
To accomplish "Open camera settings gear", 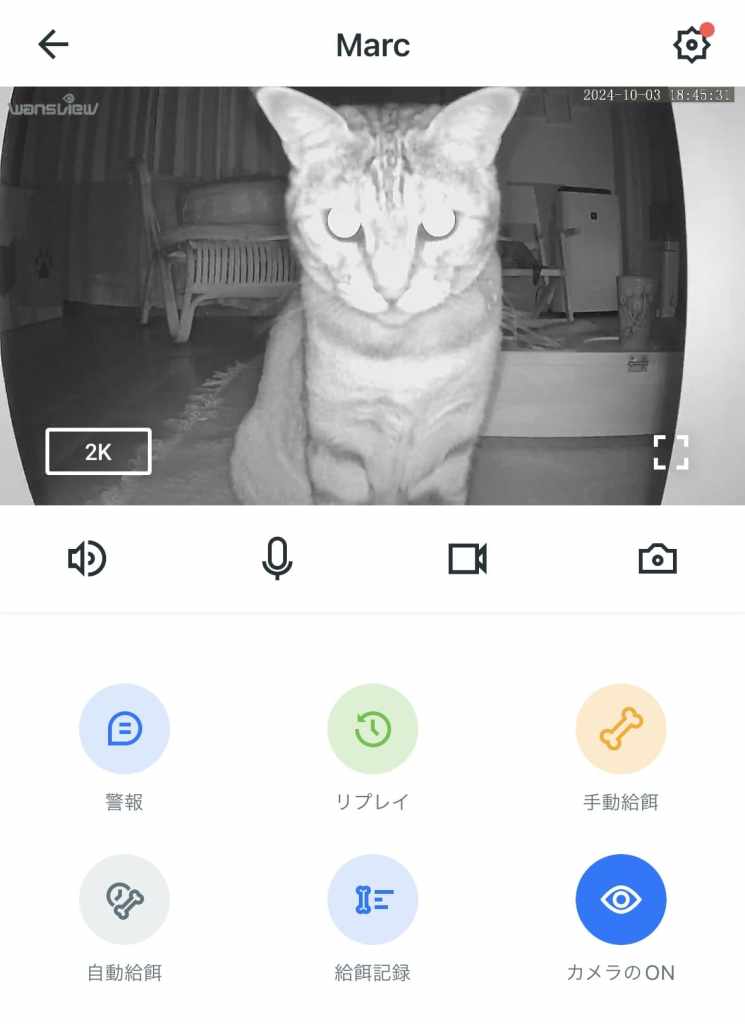I will coord(690,45).
